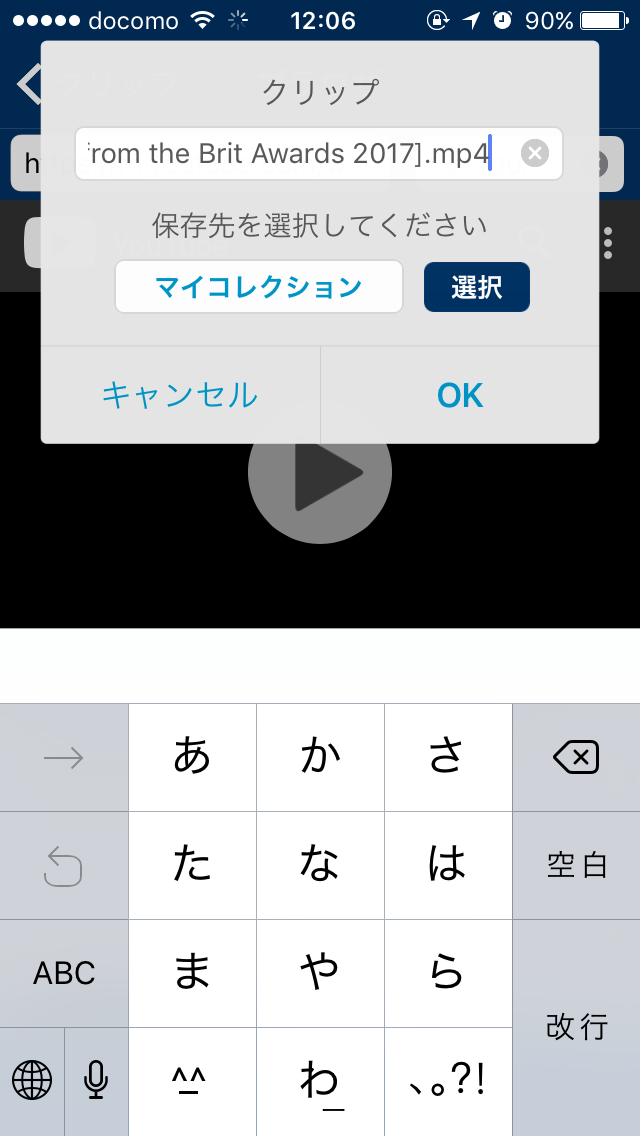Switch keyboard to ABC layout

click(64, 973)
